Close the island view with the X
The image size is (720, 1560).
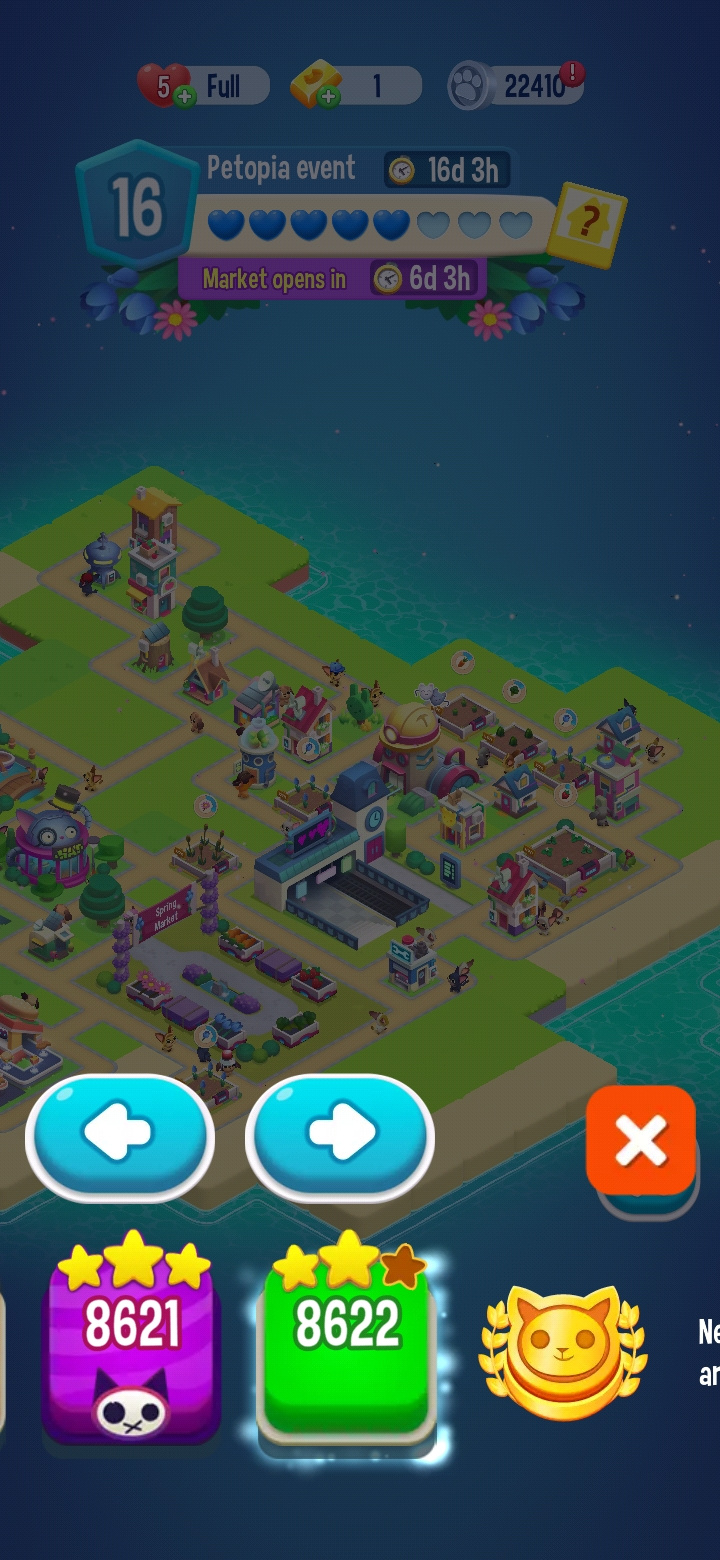pyautogui.click(x=641, y=1141)
